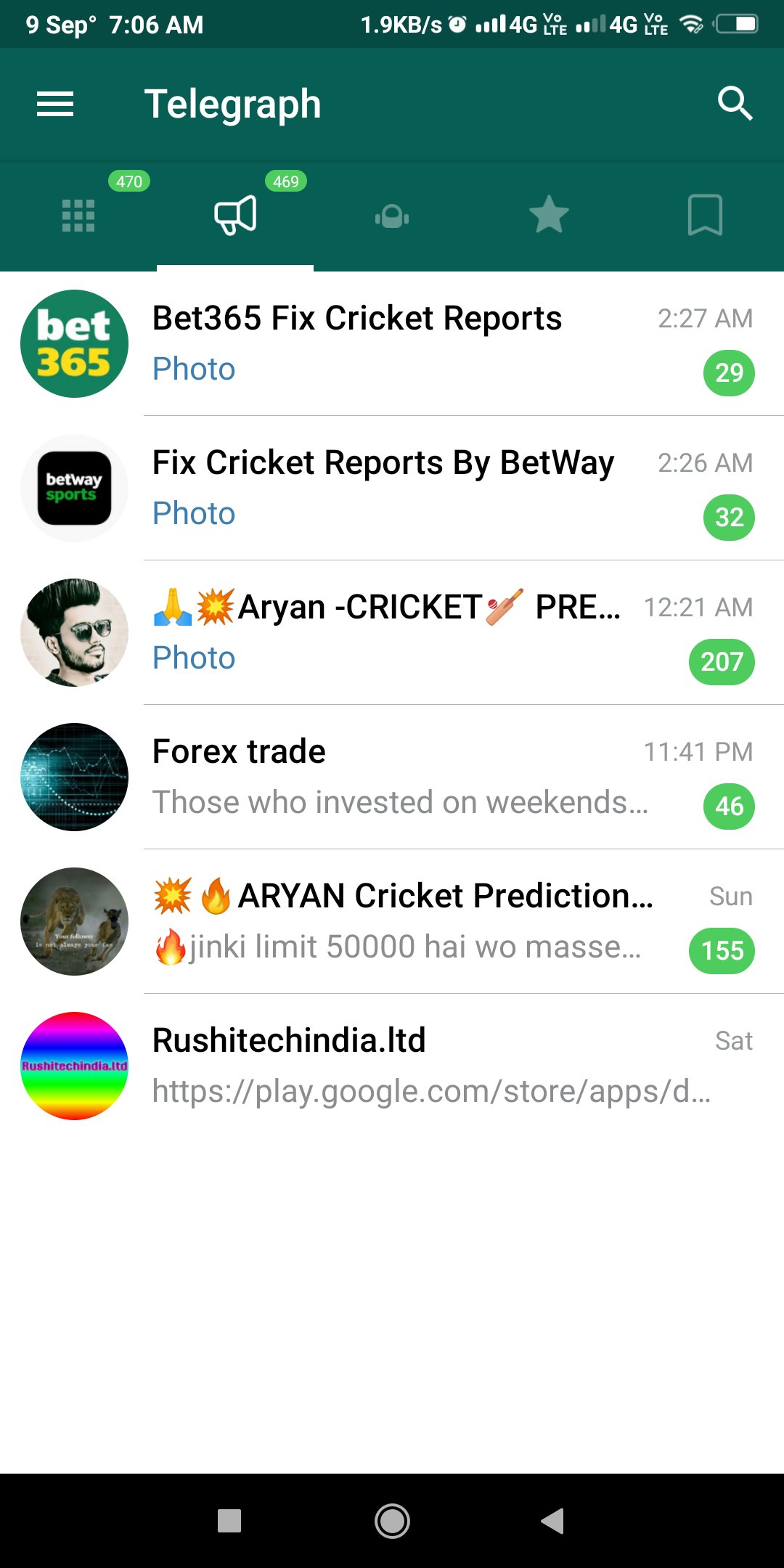Tap the 46 unread counter on Forex trade
Viewport: 784px width, 1568px height.
[730, 806]
